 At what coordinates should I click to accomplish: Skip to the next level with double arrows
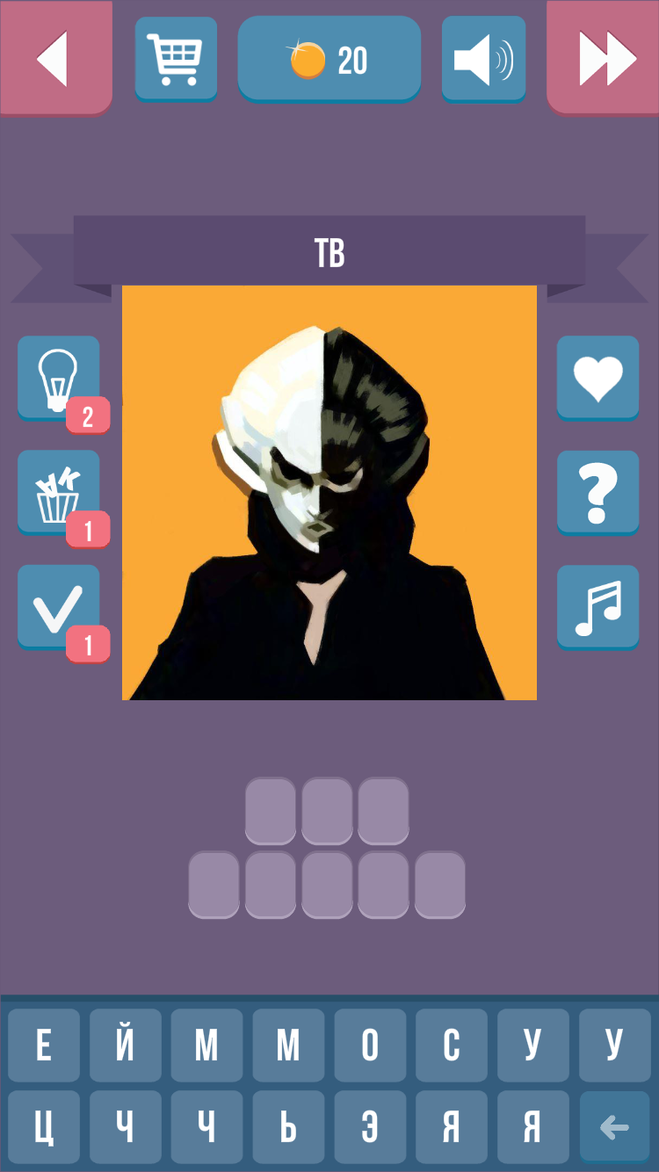603,57
